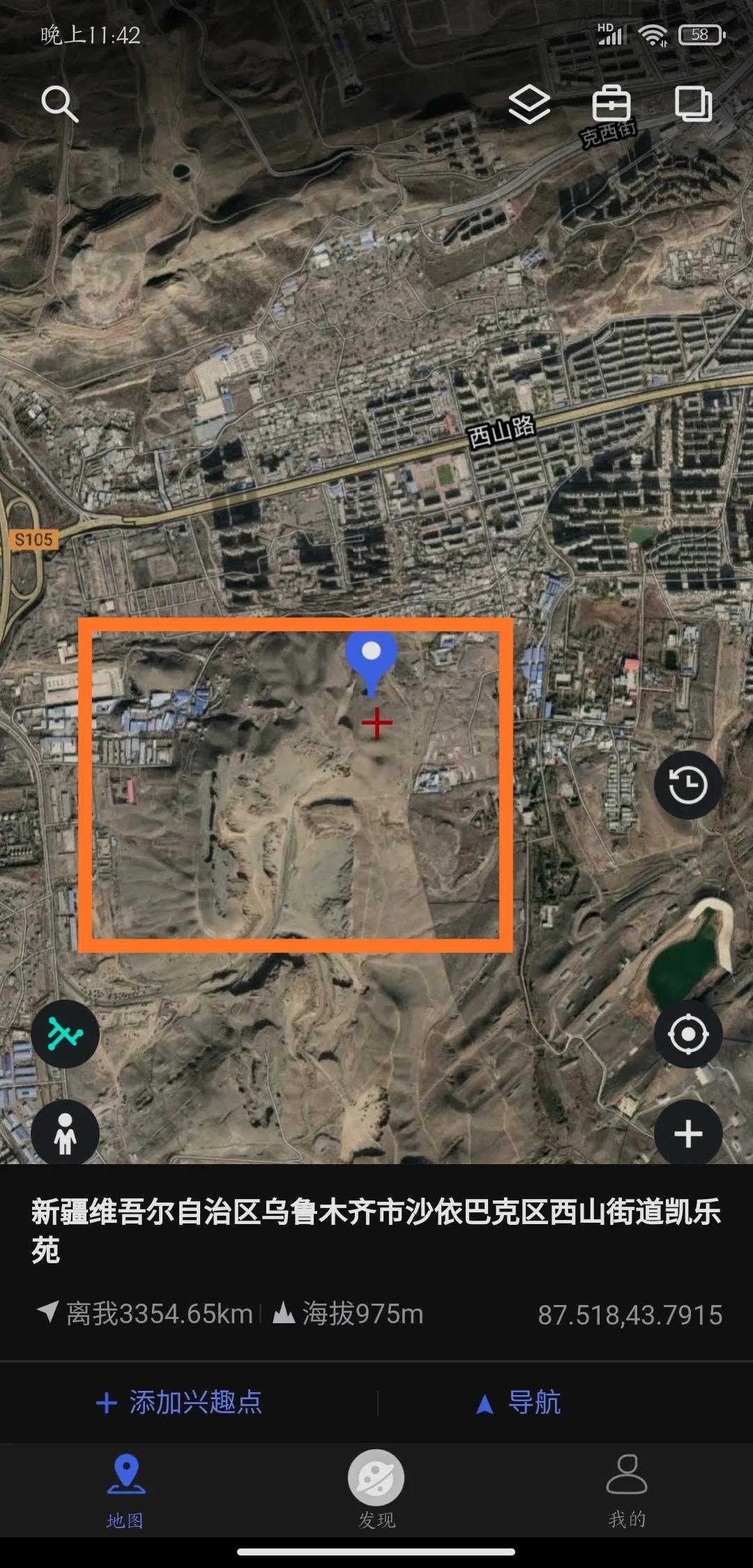The width and height of the screenshot is (753, 1568).
Task: Open historical imagery clock button
Action: coord(687,785)
